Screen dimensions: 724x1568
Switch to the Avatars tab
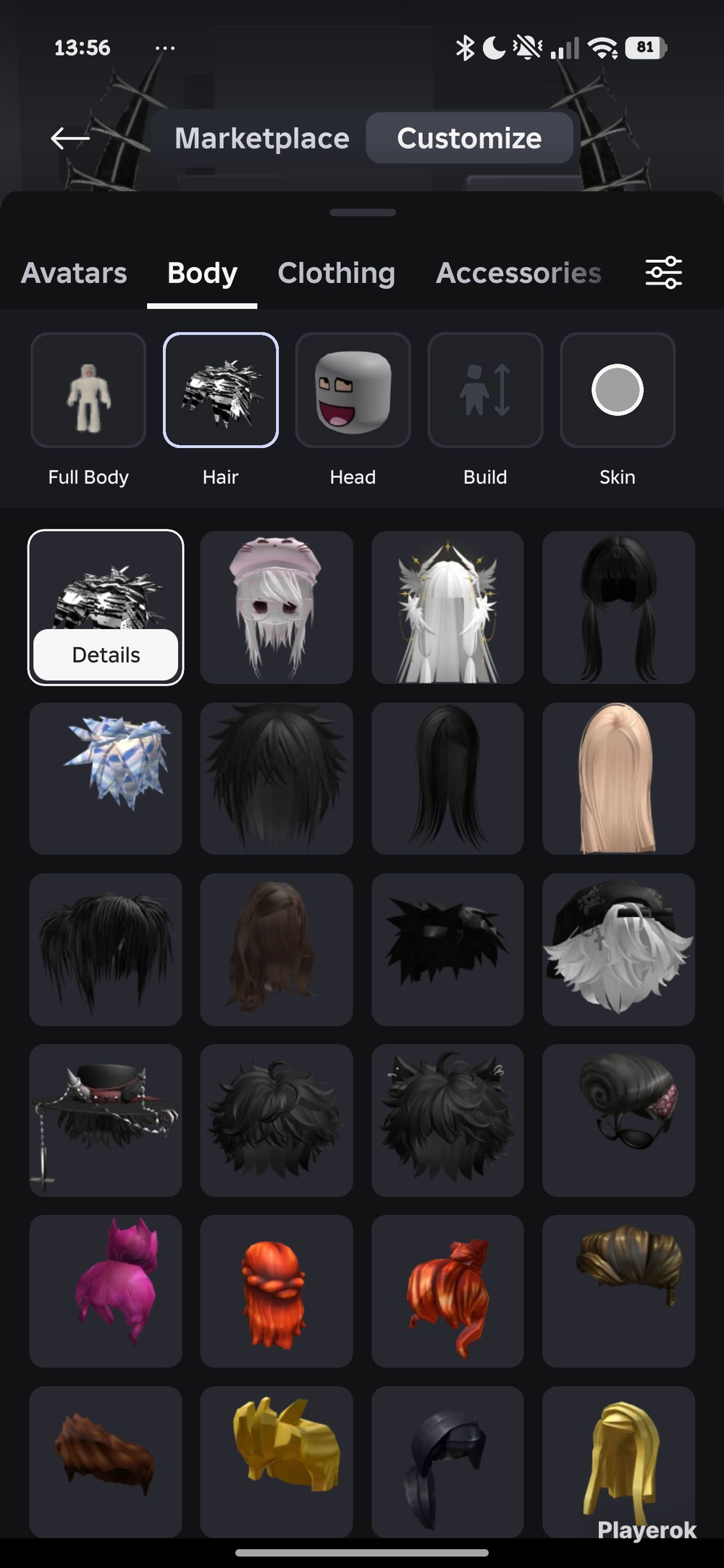point(74,273)
